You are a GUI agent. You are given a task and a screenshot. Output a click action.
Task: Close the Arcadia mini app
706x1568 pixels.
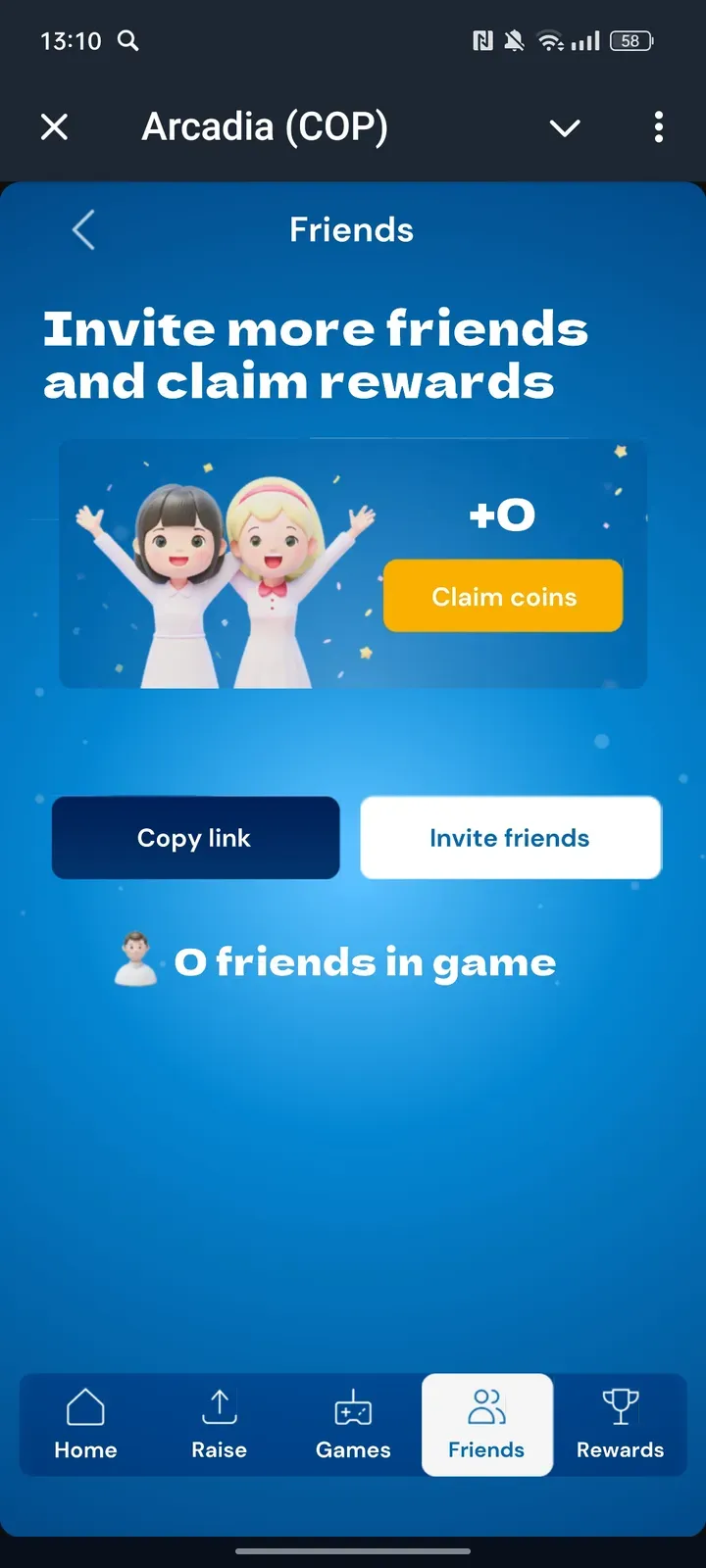click(x=55, y=126)
